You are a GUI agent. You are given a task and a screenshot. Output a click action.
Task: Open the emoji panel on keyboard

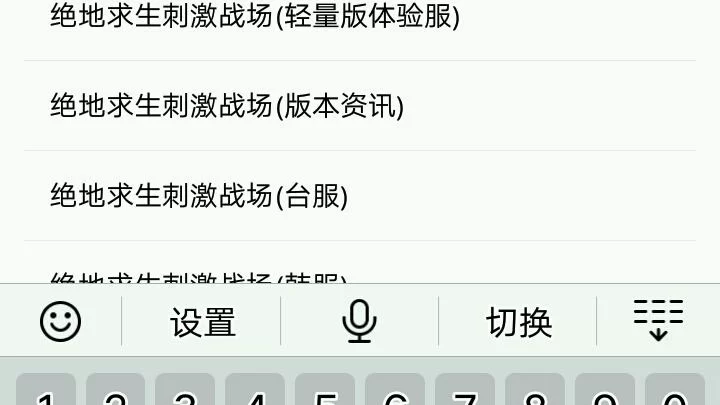pyautogui.click(x=60, y=321)
